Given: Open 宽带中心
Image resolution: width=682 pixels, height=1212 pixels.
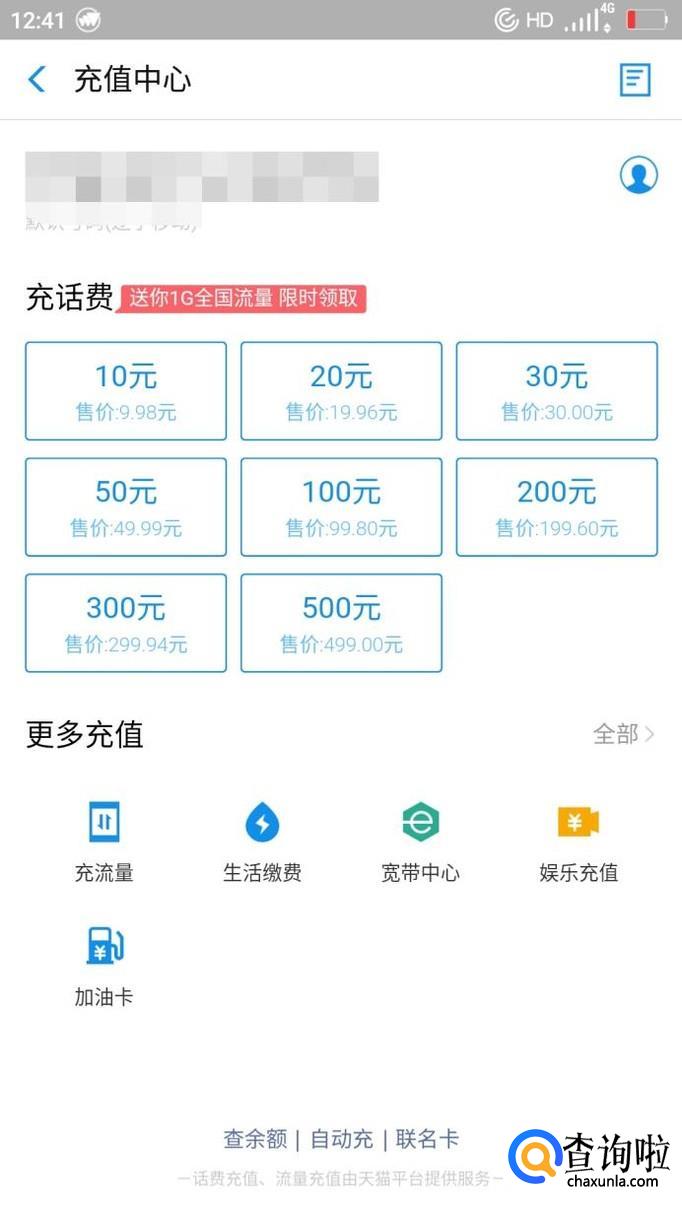Looking at the screenshot, I should [x=420, y=842].
